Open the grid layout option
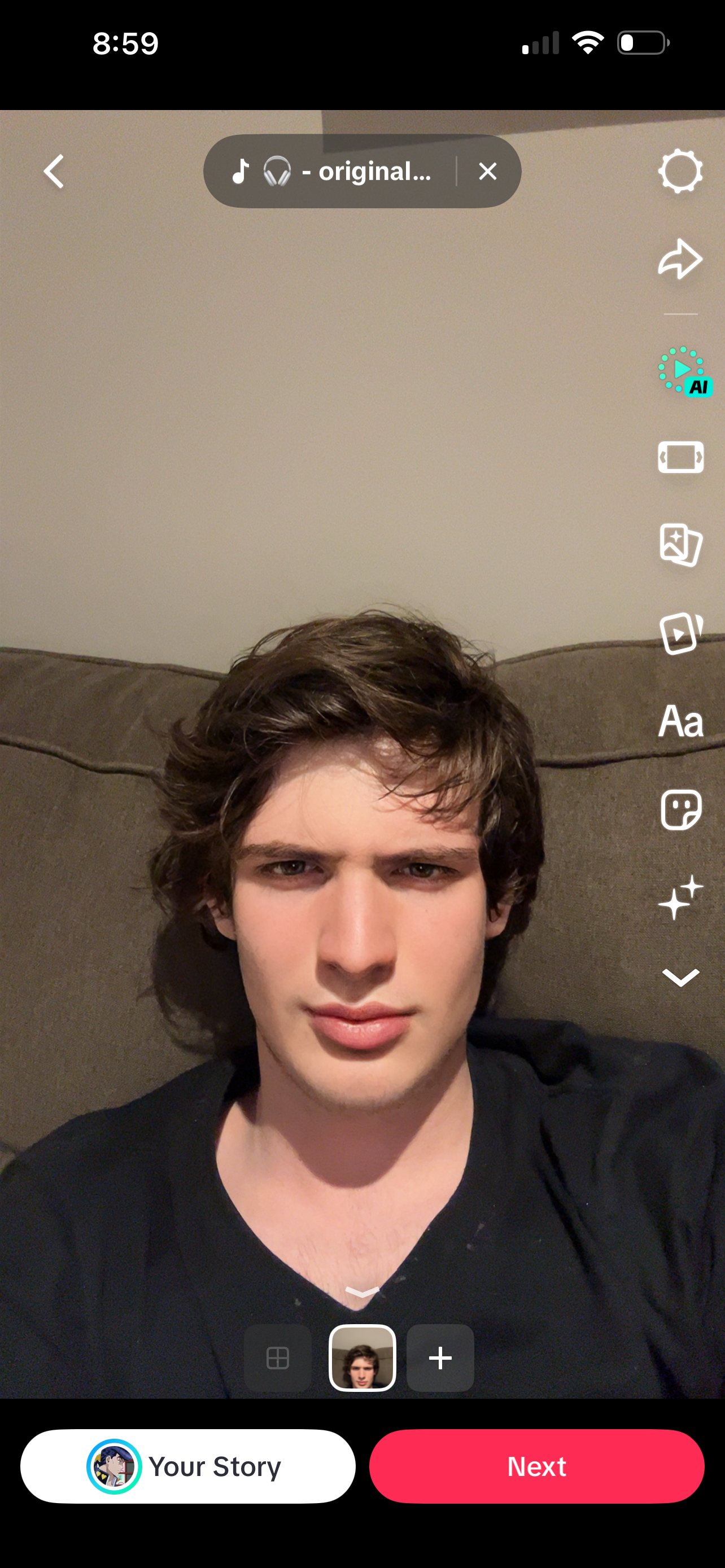Screen dimensions: 725x1568 [278, 1357]
